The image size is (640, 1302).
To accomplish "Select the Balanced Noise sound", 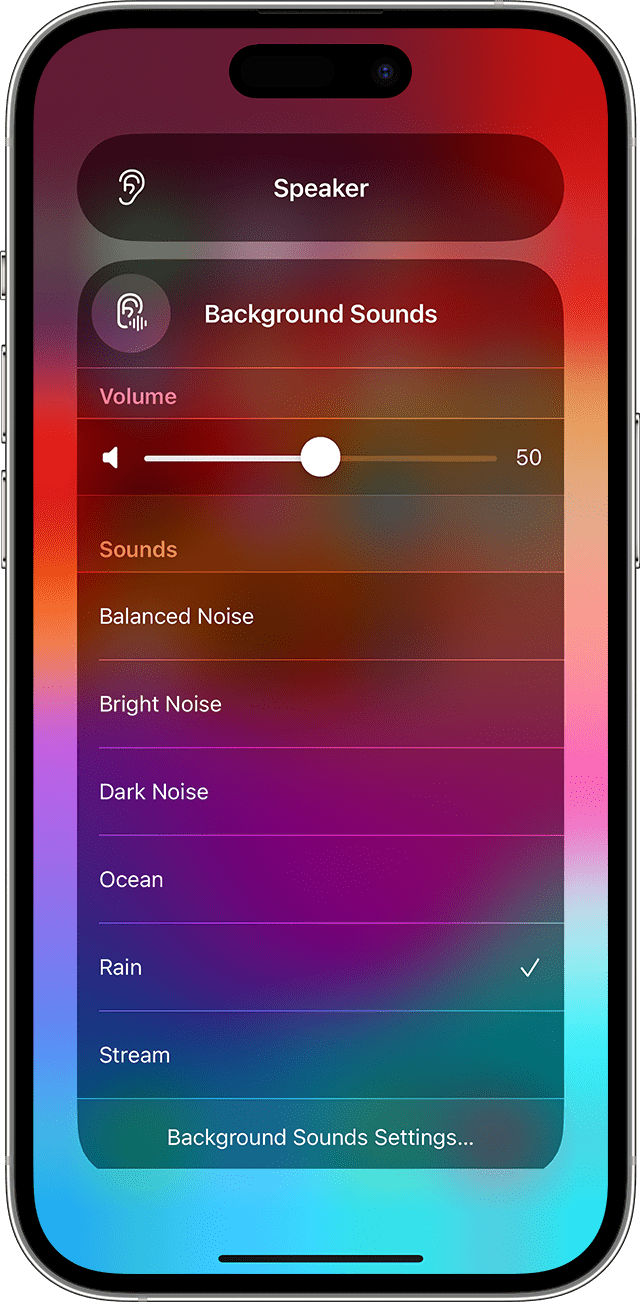I will (320, 616).
